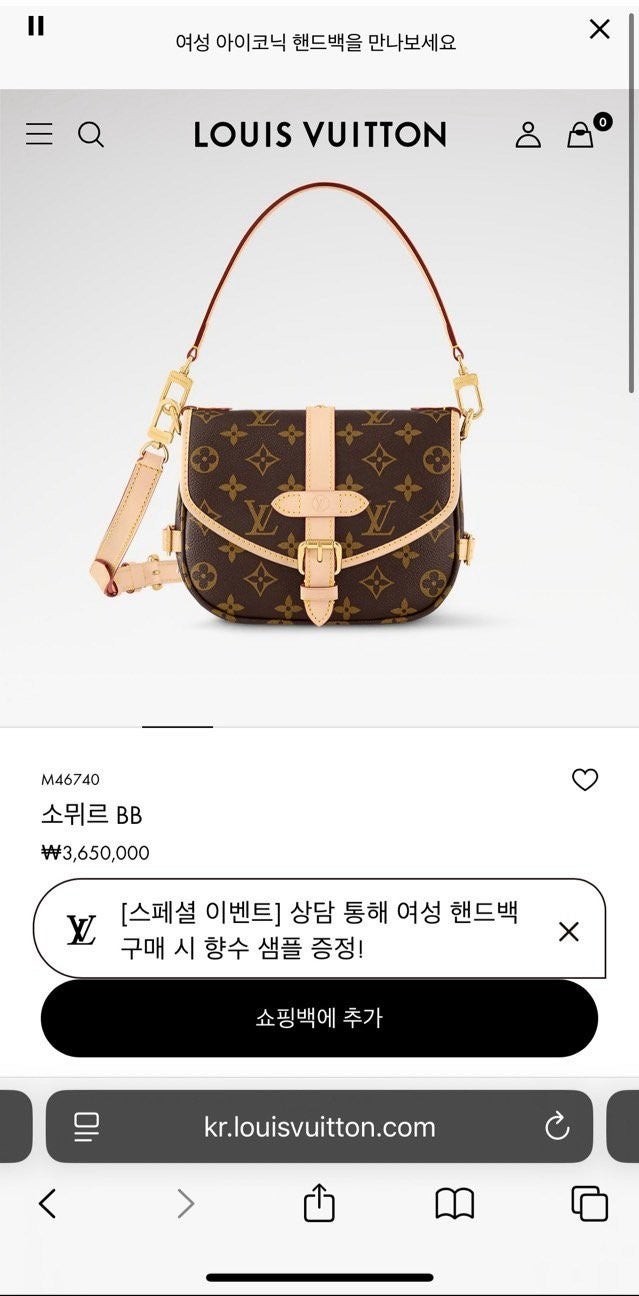Go back in Safari
Image resolution: width=639 pixels, height=1296 pixels.
(47, 1203)
